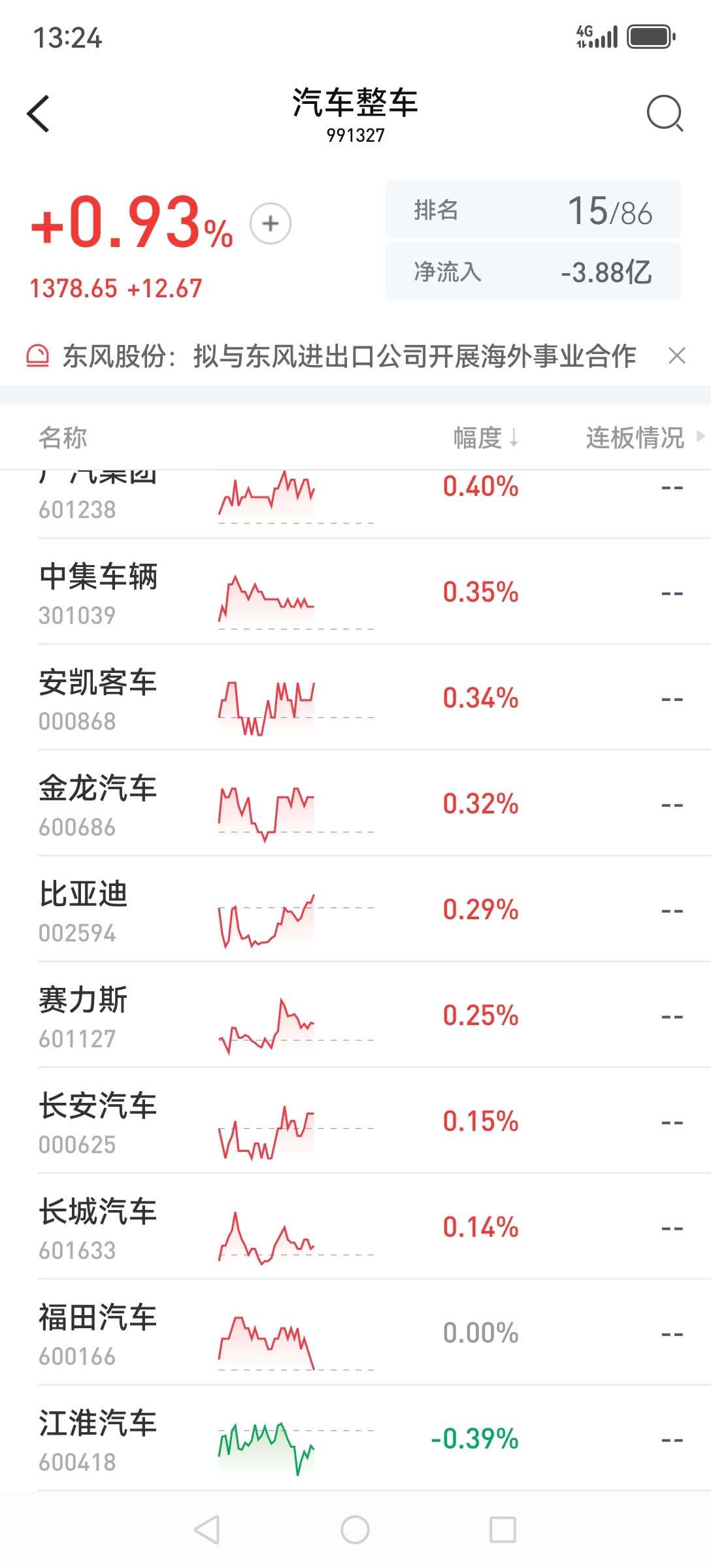
Task: Select 金龙汽车 600686 row
Action: pos(355,804)
